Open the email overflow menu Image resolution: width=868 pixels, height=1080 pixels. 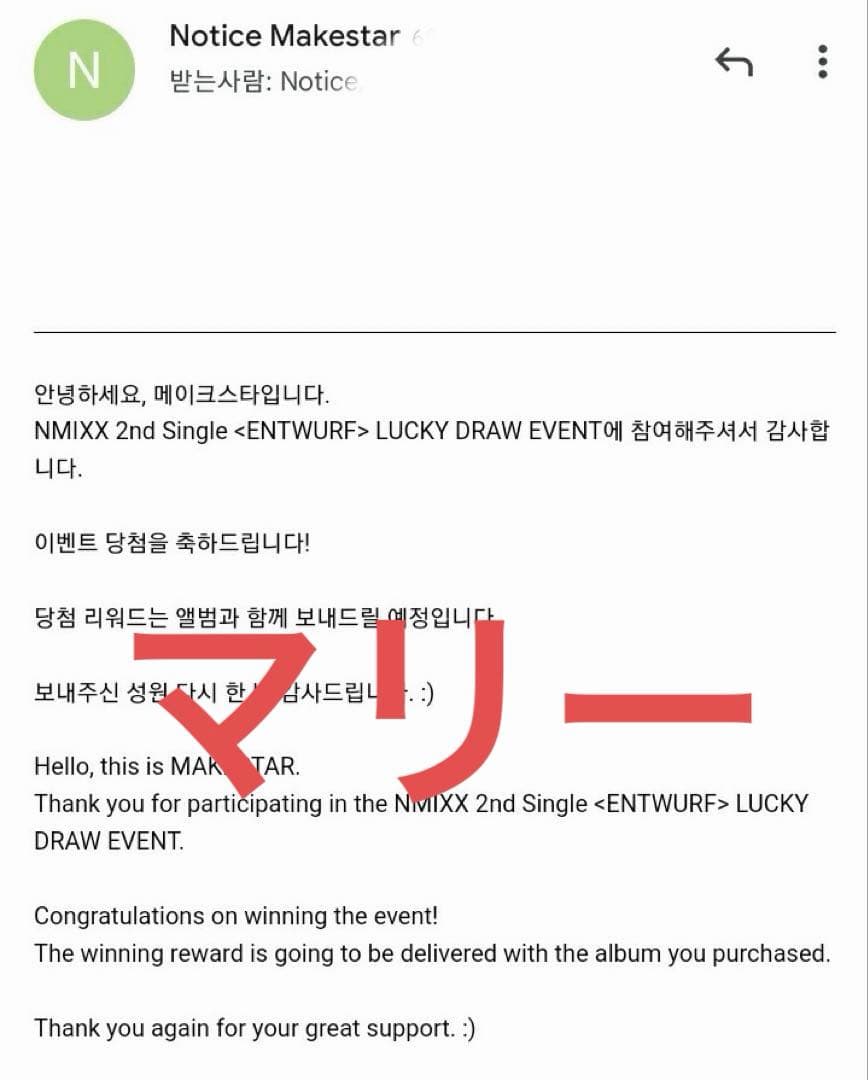click(822, 62)
